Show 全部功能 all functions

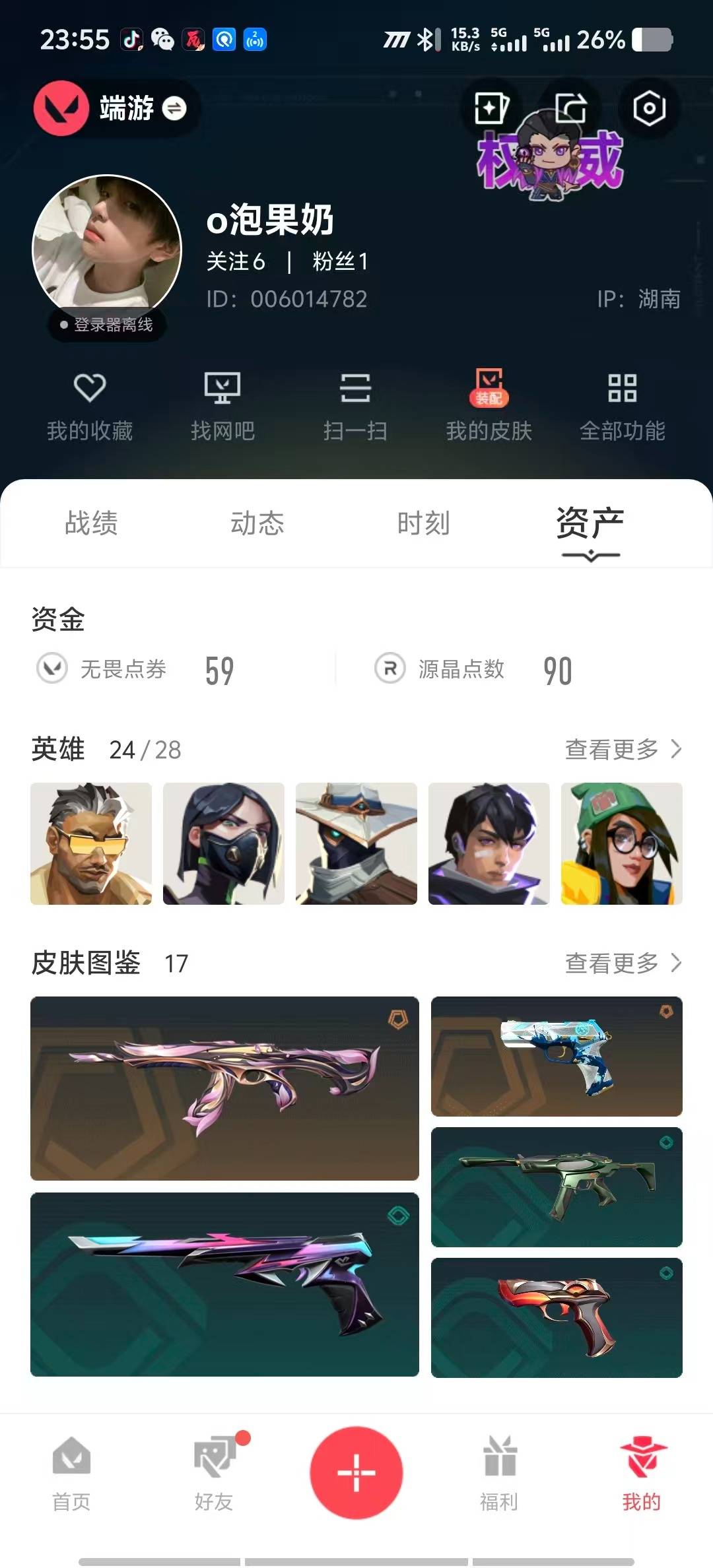[x=622, y=406]
